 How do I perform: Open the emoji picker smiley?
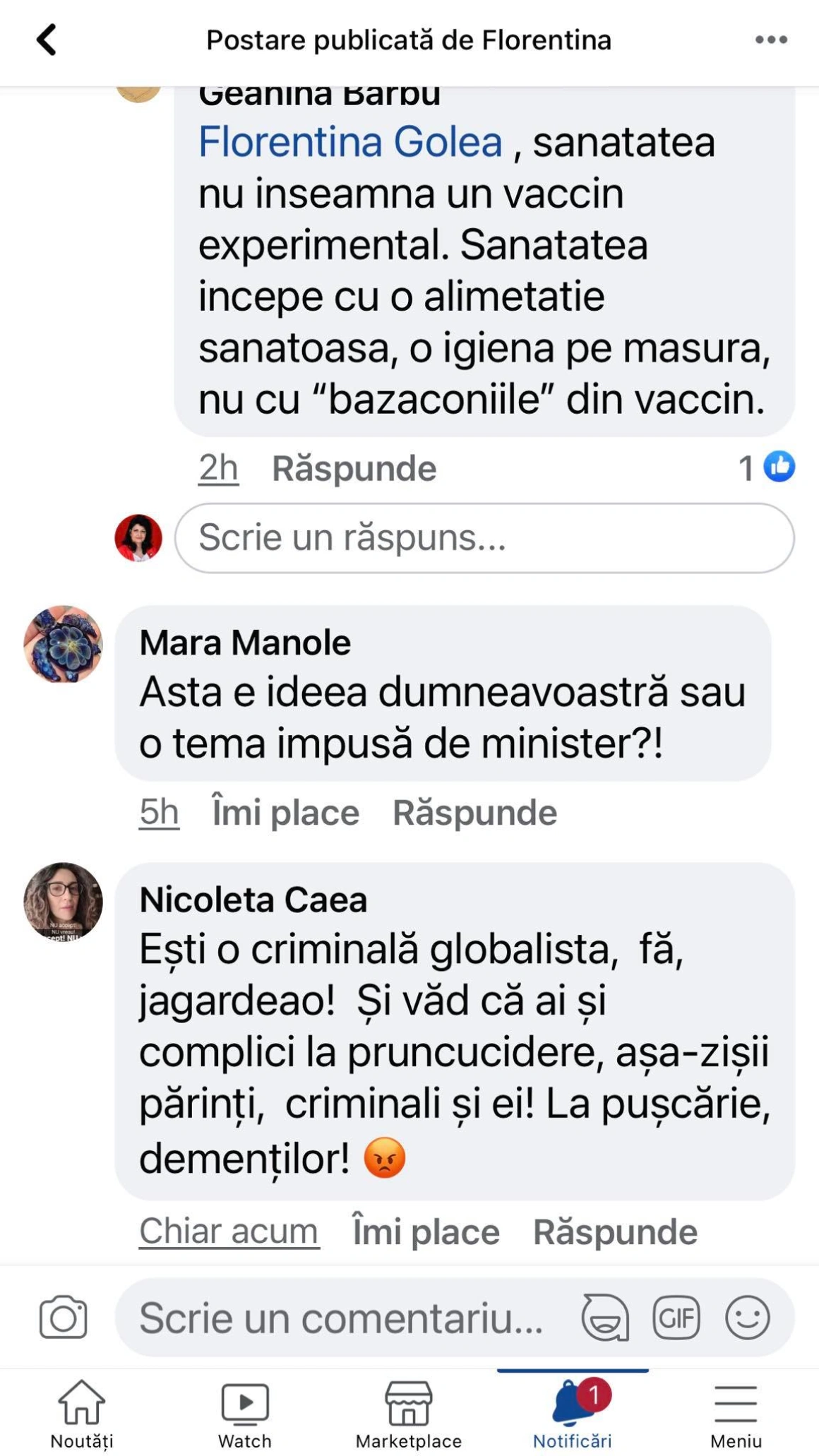point(748,1318)
